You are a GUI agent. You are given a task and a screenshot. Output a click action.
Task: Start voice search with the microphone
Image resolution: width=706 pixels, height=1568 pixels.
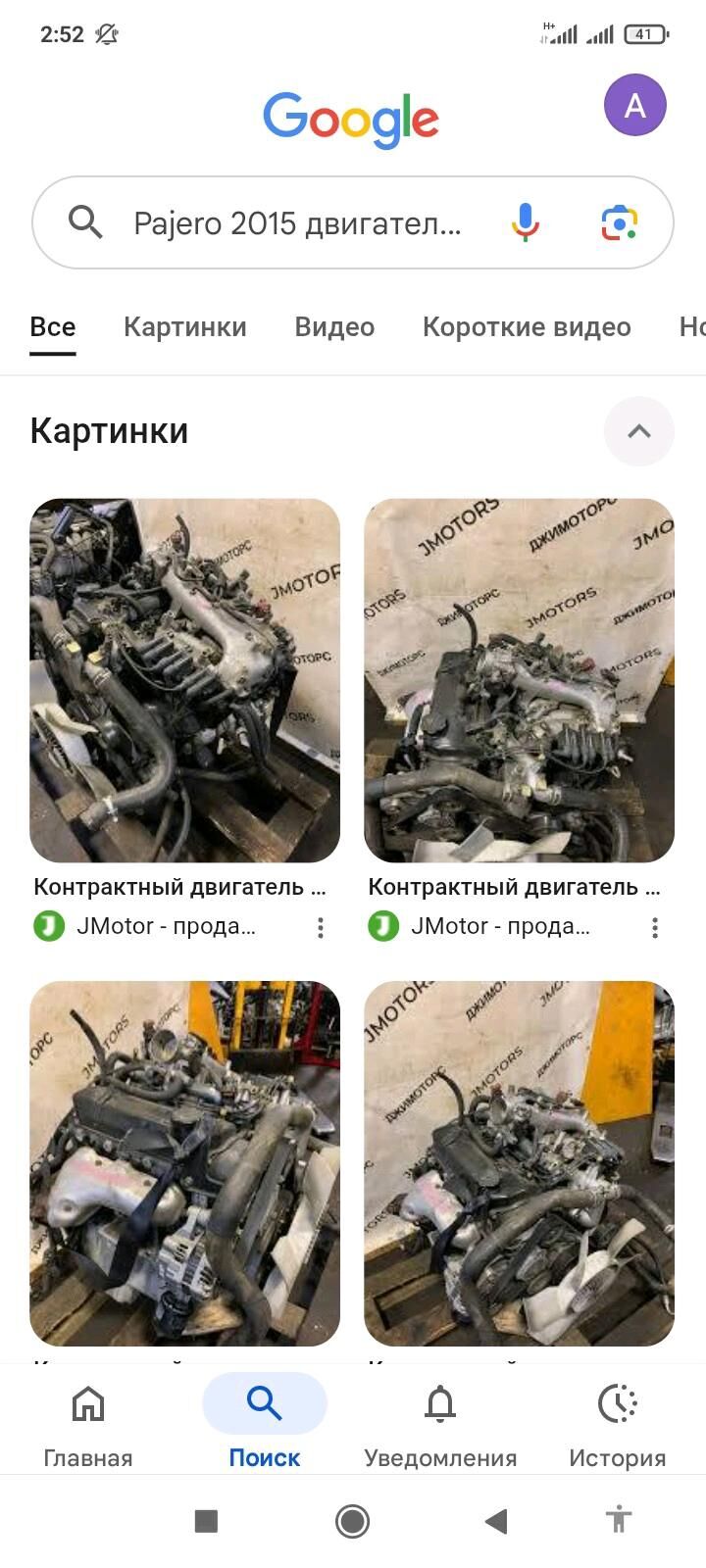525,222
